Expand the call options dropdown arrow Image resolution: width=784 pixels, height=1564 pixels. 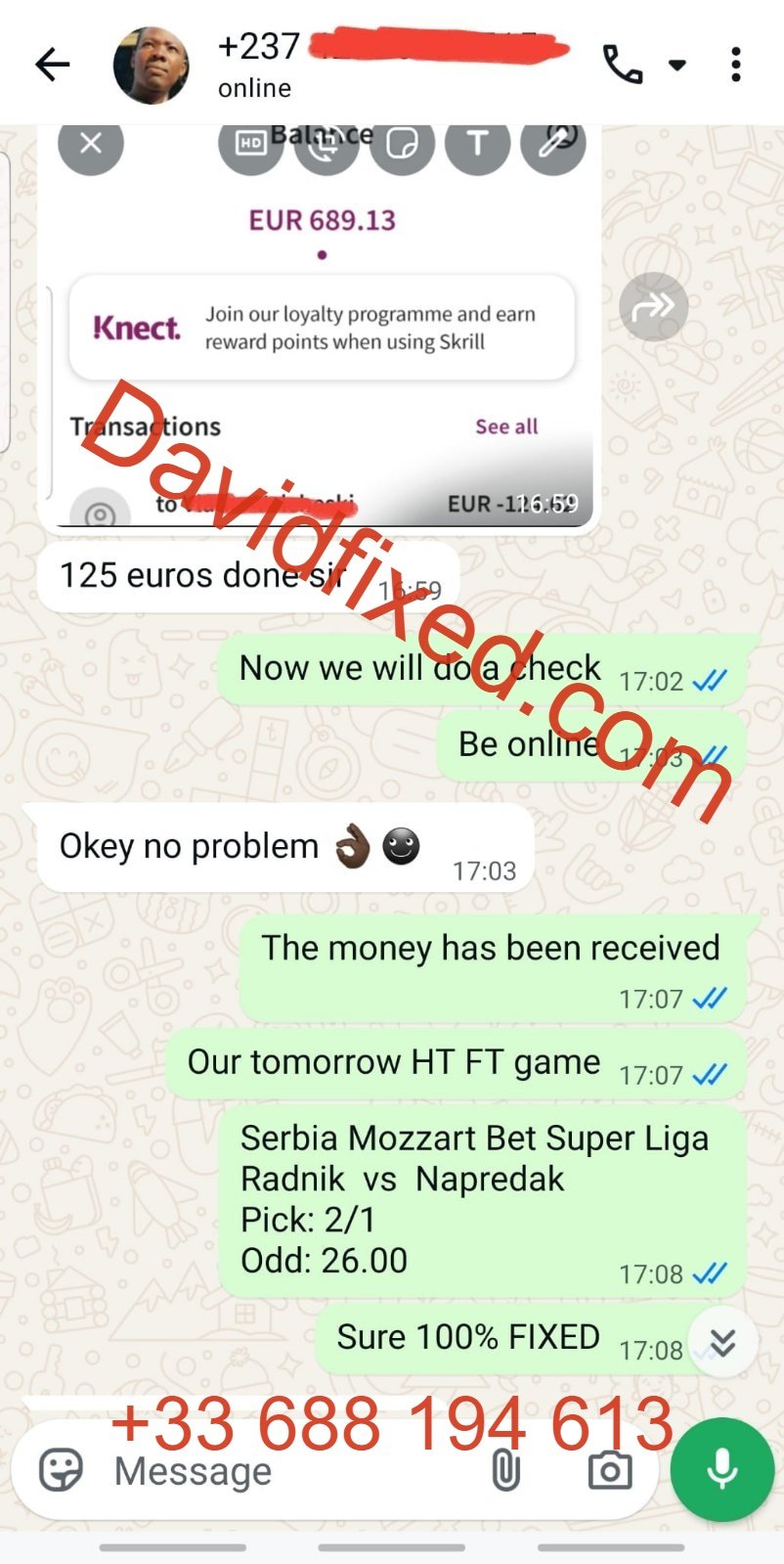676,66
